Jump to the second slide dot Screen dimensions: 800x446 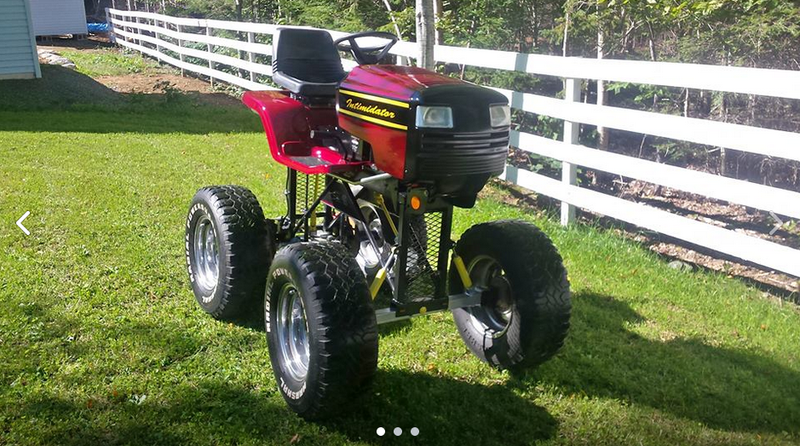click(x=397, y=431)
